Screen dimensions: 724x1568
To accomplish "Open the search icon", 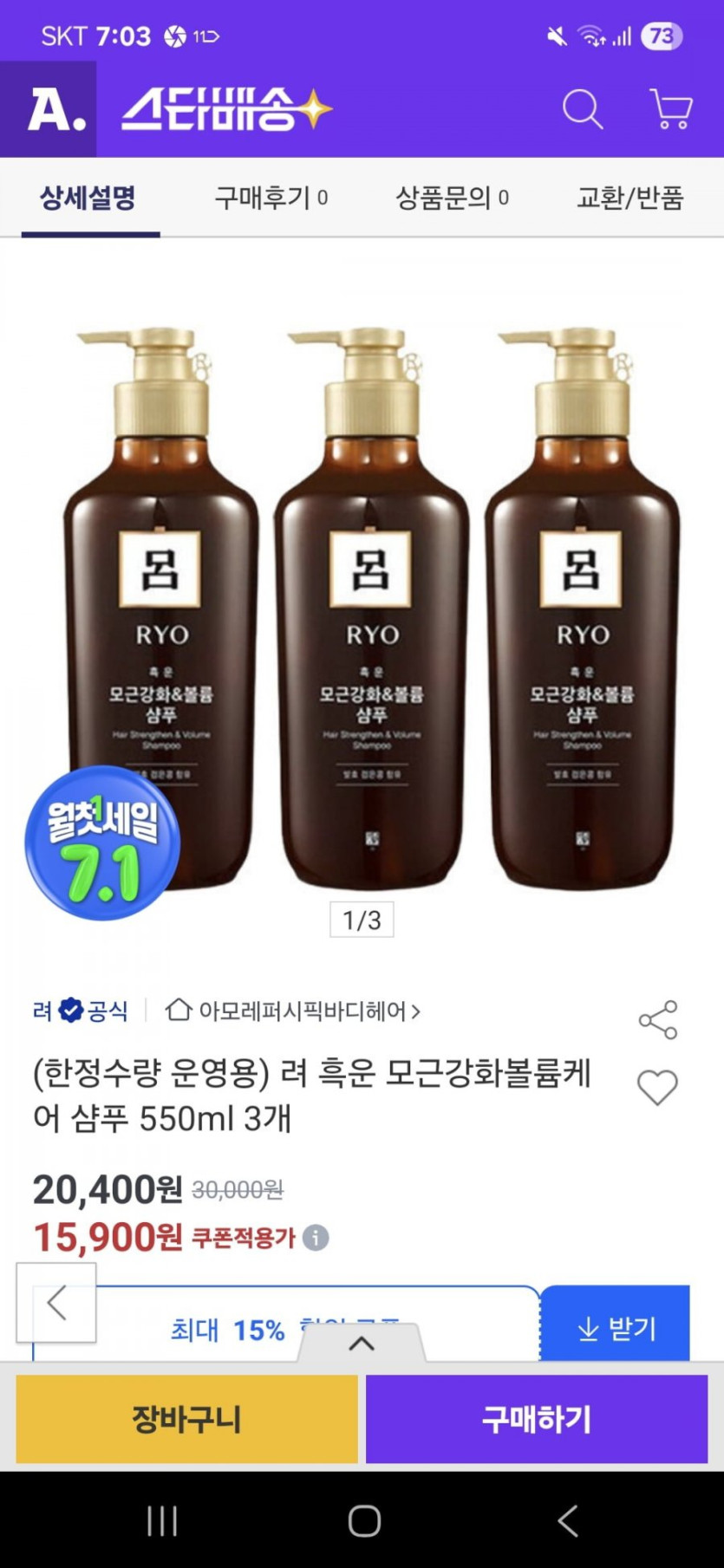I will (x=582, y=110).
